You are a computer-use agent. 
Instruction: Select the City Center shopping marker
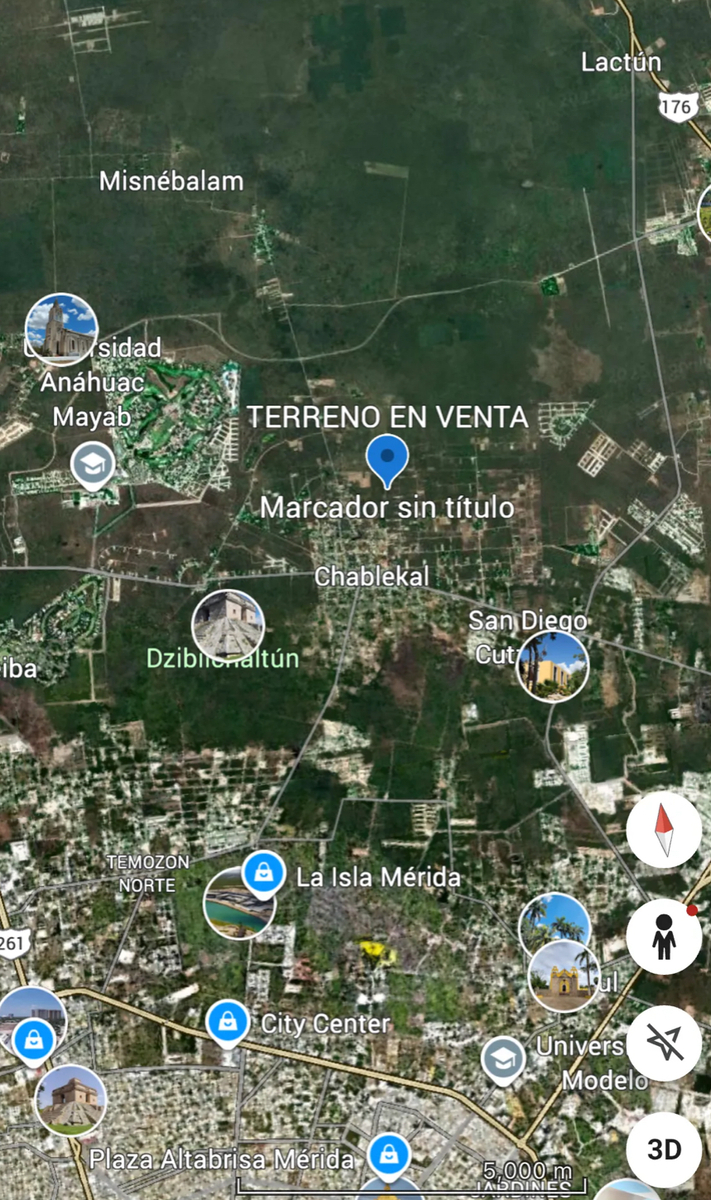(228, 1022)
